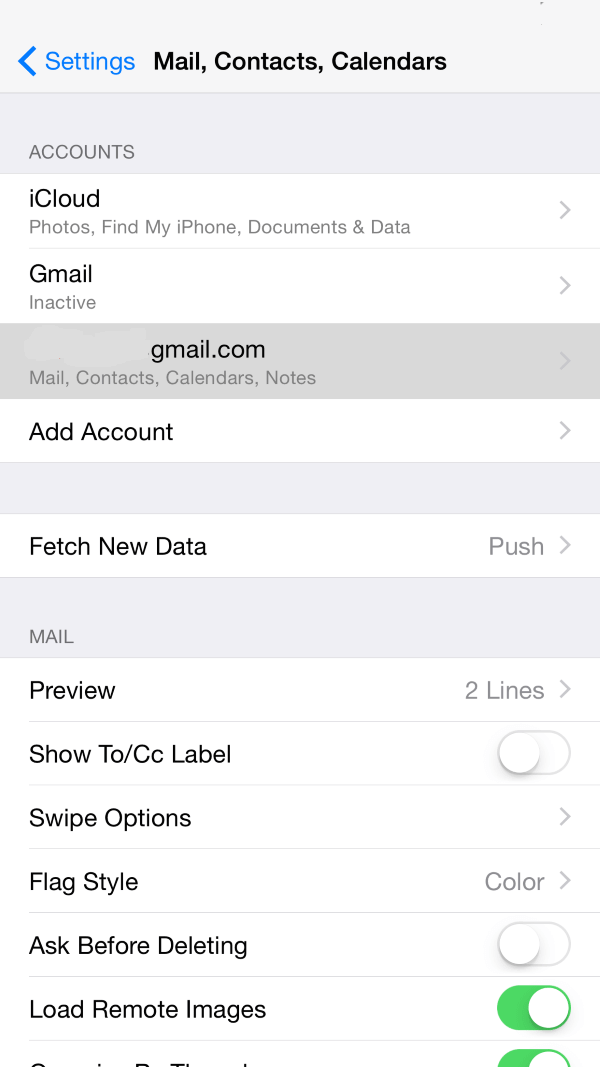Open the Preview lines option
The image size is (600, 1067).
tap(300, 690)
